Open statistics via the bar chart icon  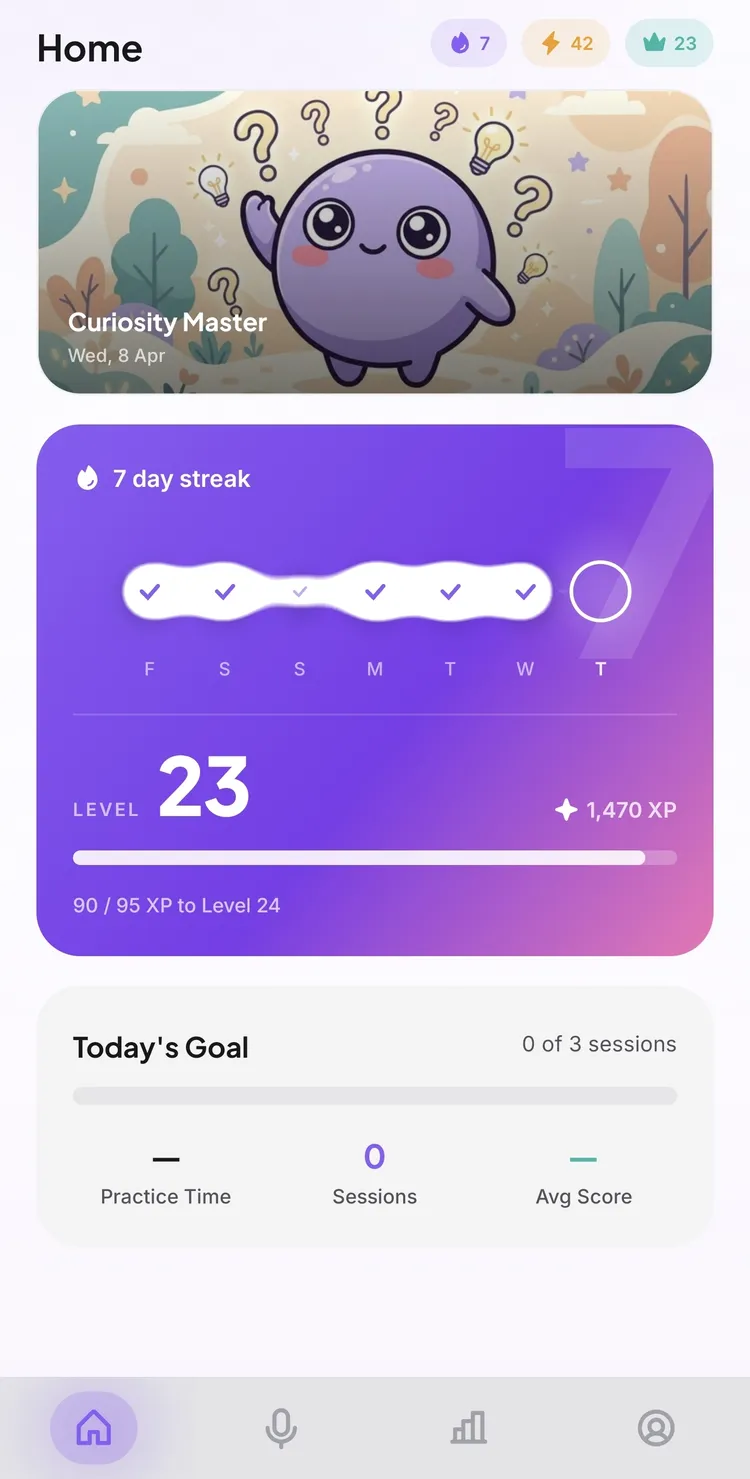(468, 1428)
